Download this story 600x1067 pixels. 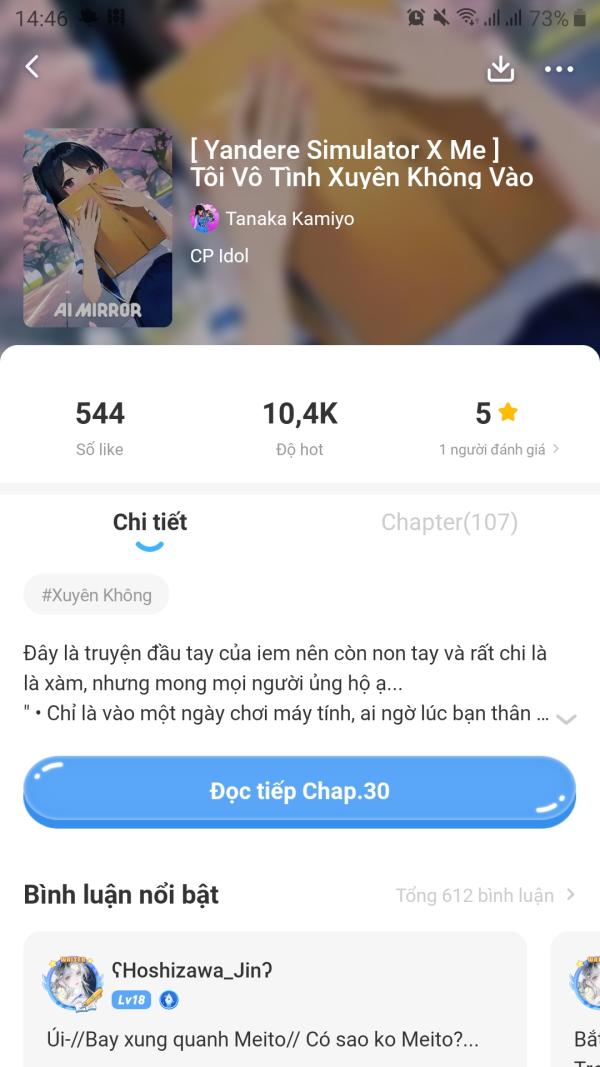coord(500,68)
